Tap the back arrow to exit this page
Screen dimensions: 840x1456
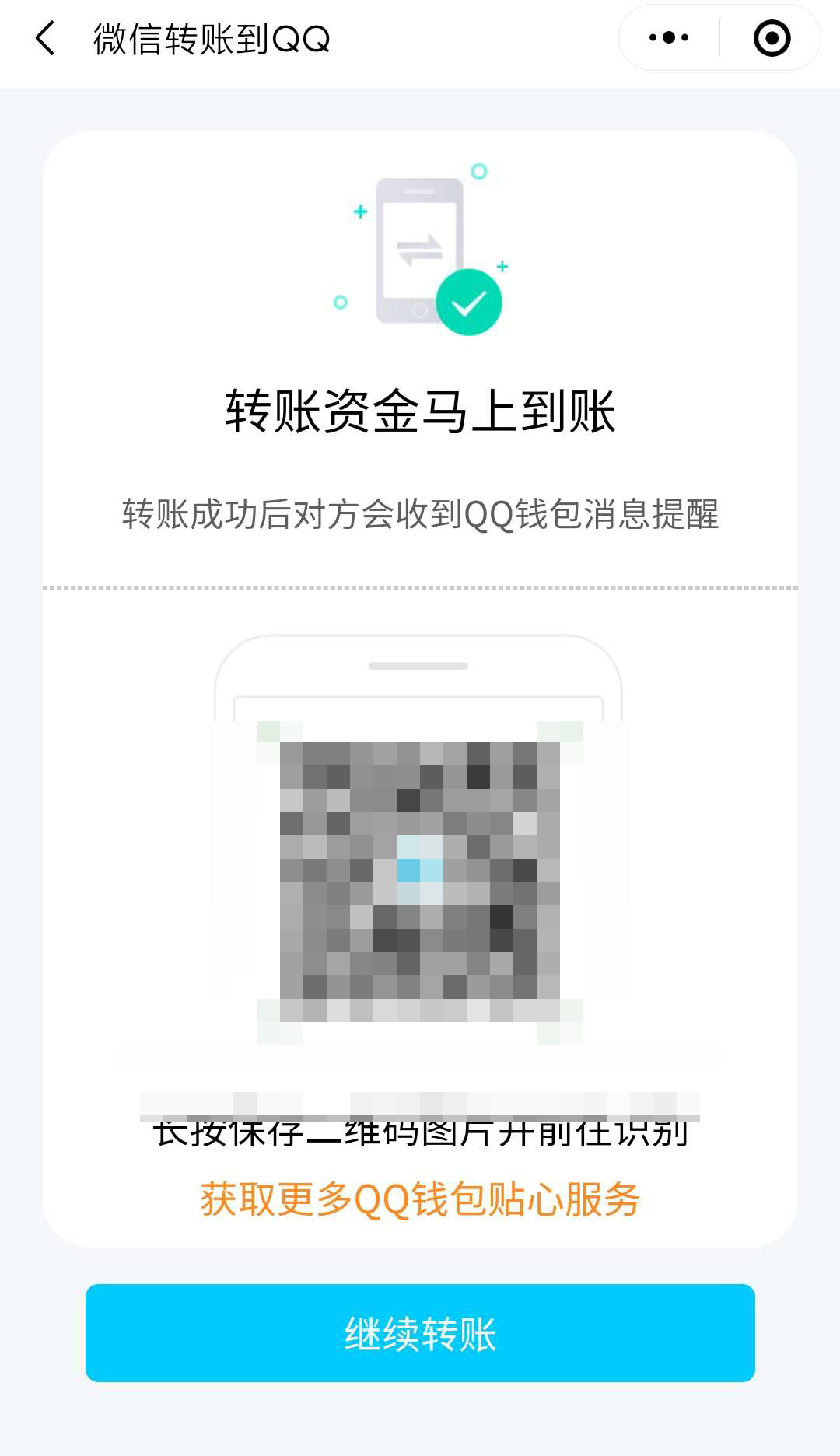point(44,37)
